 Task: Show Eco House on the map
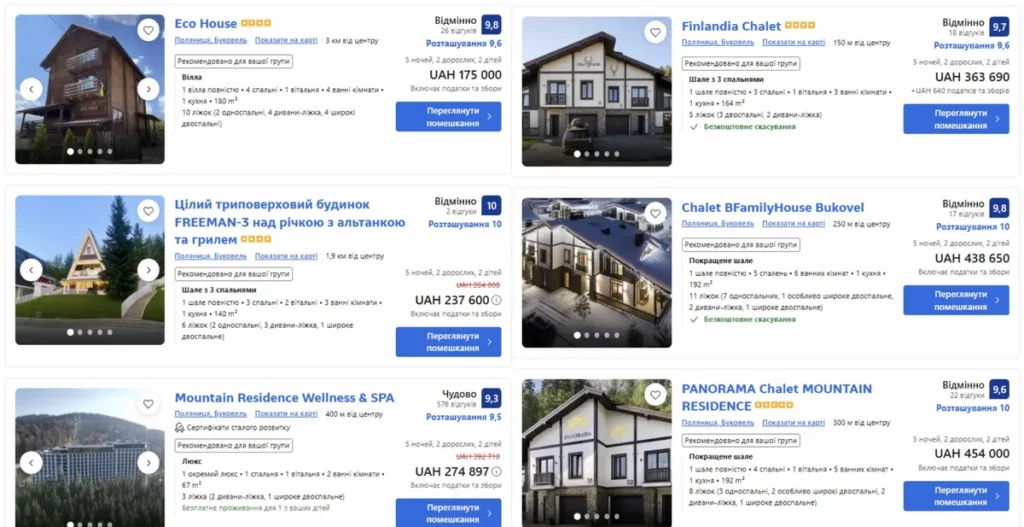click(x=286, y=41)
